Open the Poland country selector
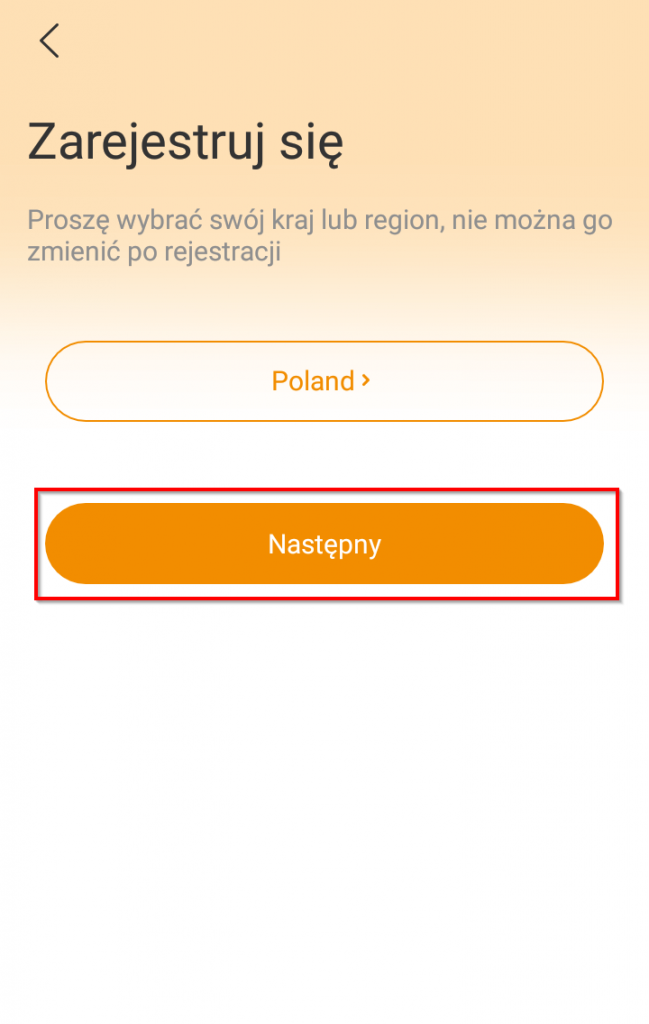Screen dimensions: 649x1024 pos(324,381)
